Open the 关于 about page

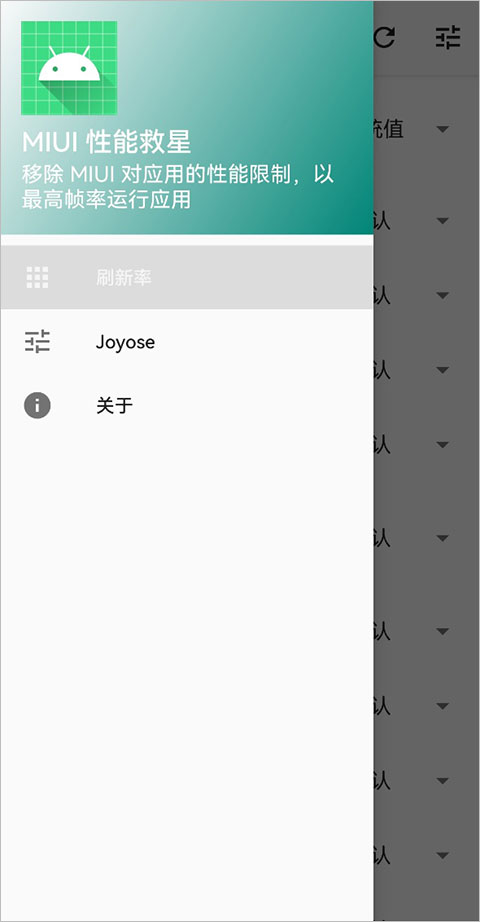[x=186, y=406]
